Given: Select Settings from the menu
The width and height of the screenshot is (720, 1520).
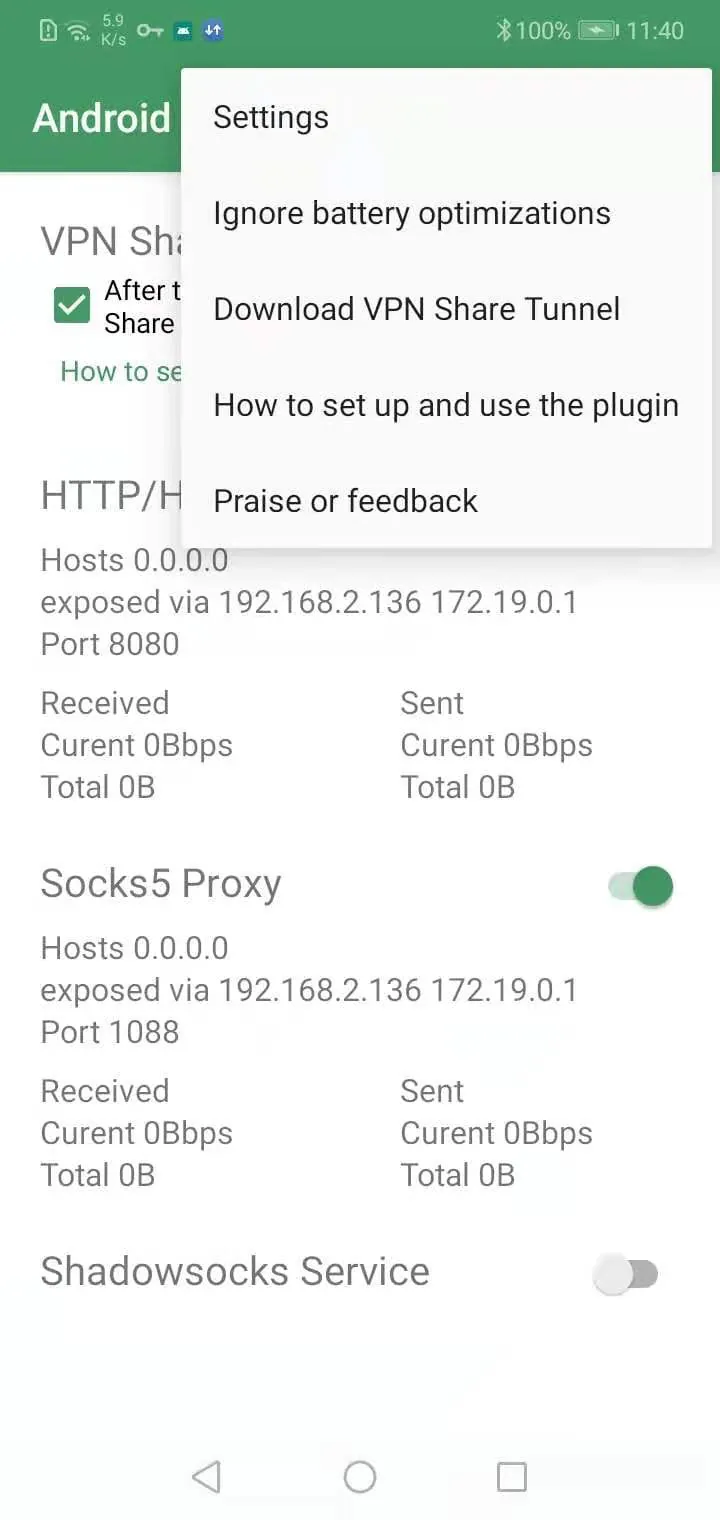Looking at the screenshot, I should click(x=270, y=117).
